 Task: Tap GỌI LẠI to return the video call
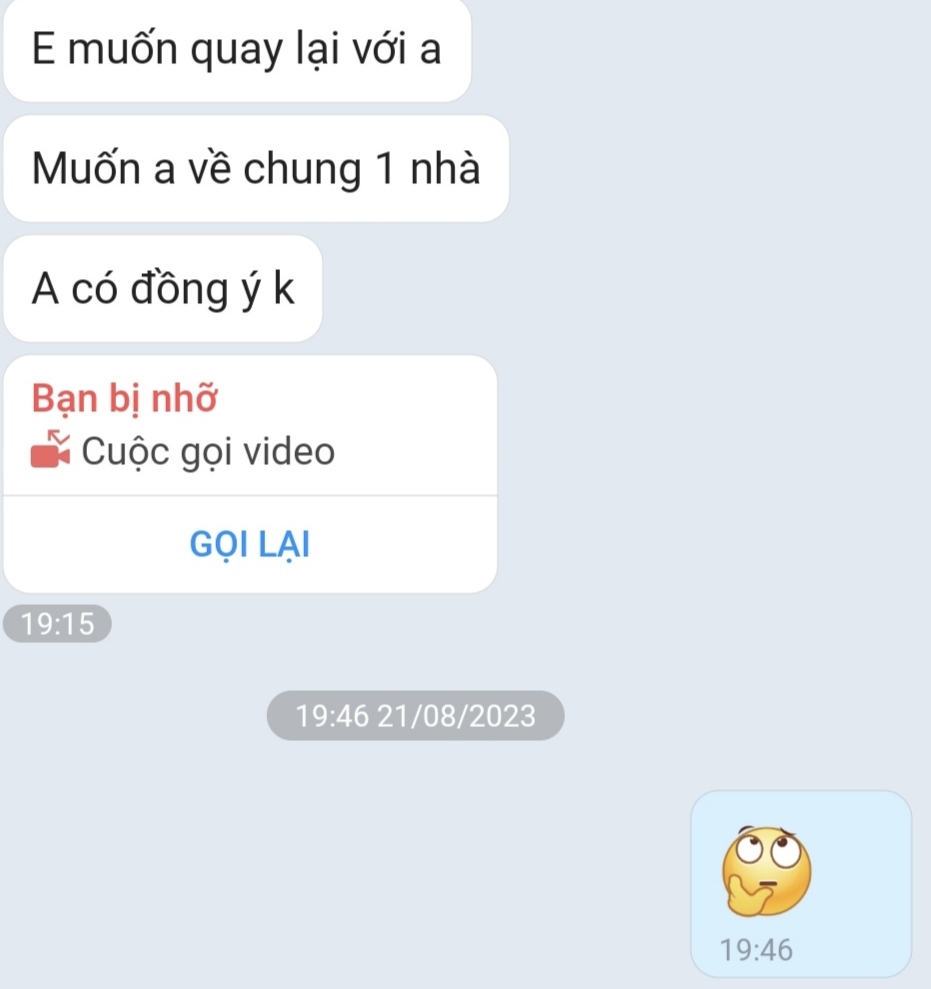(x=250, y=545)
